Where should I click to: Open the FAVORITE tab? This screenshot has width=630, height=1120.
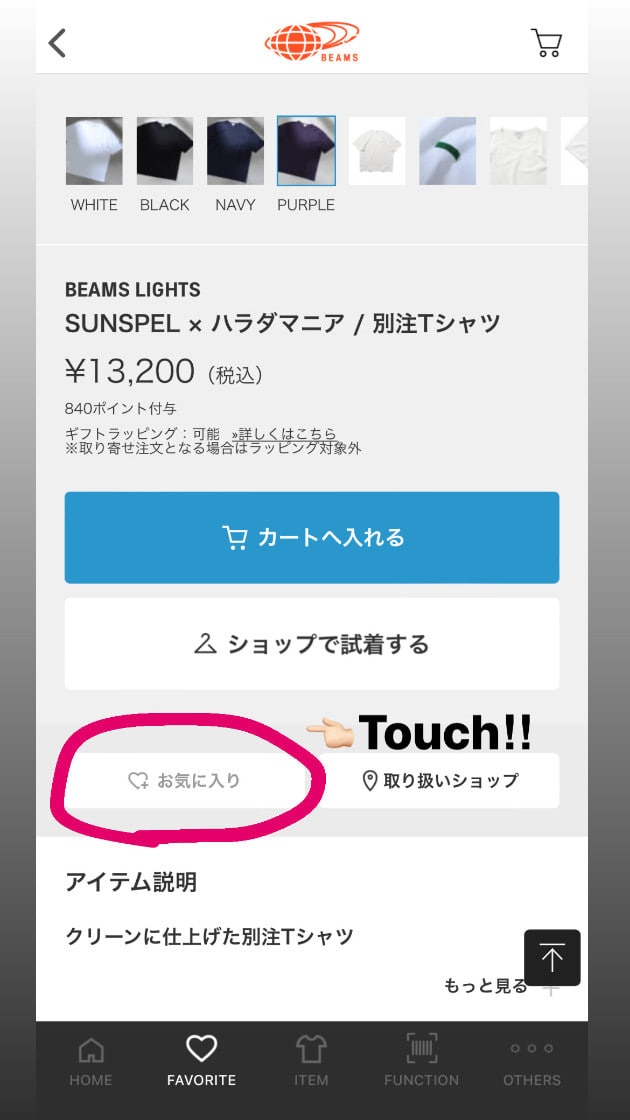[201, 1061]
